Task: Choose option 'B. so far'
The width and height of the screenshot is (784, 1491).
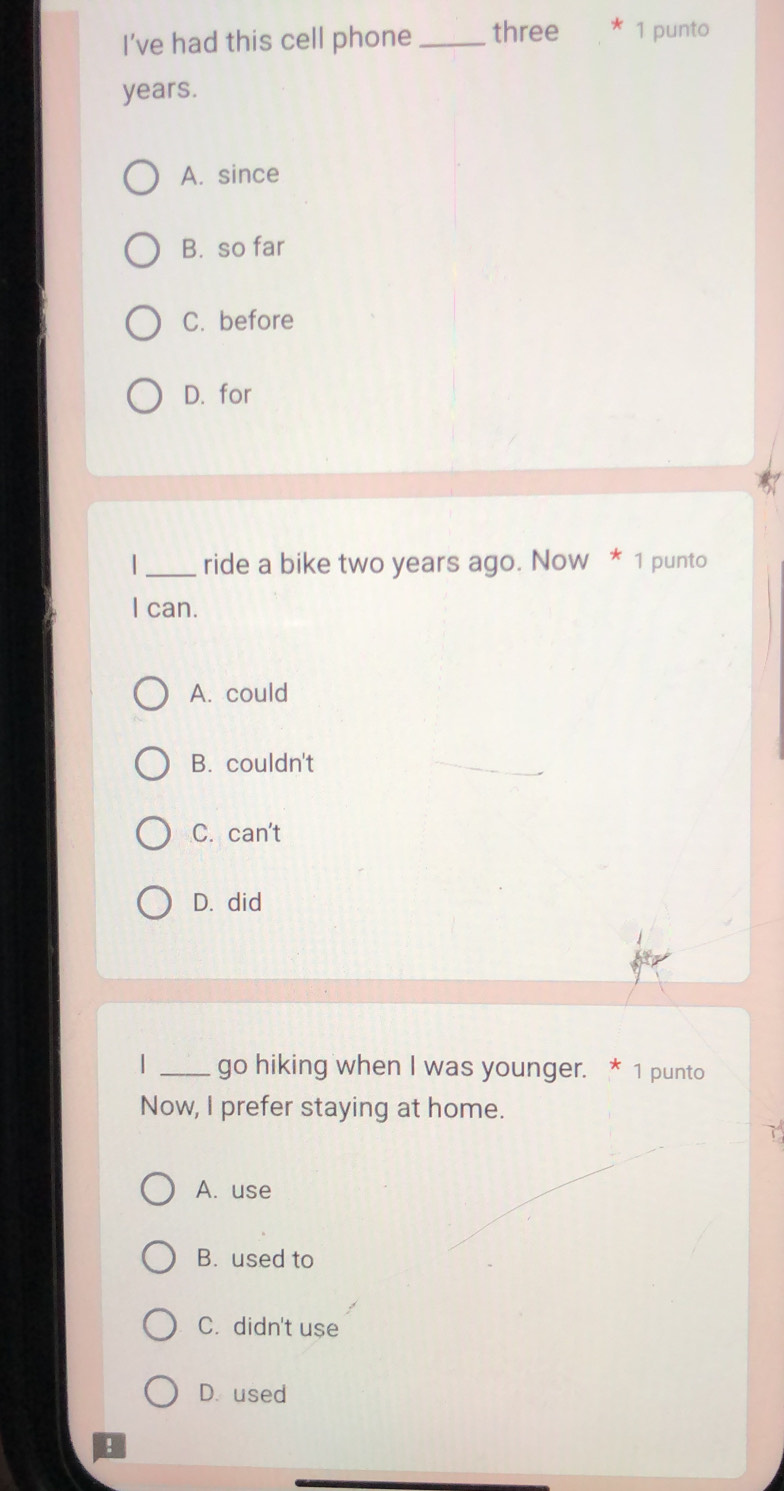Action: coord(141,251)
